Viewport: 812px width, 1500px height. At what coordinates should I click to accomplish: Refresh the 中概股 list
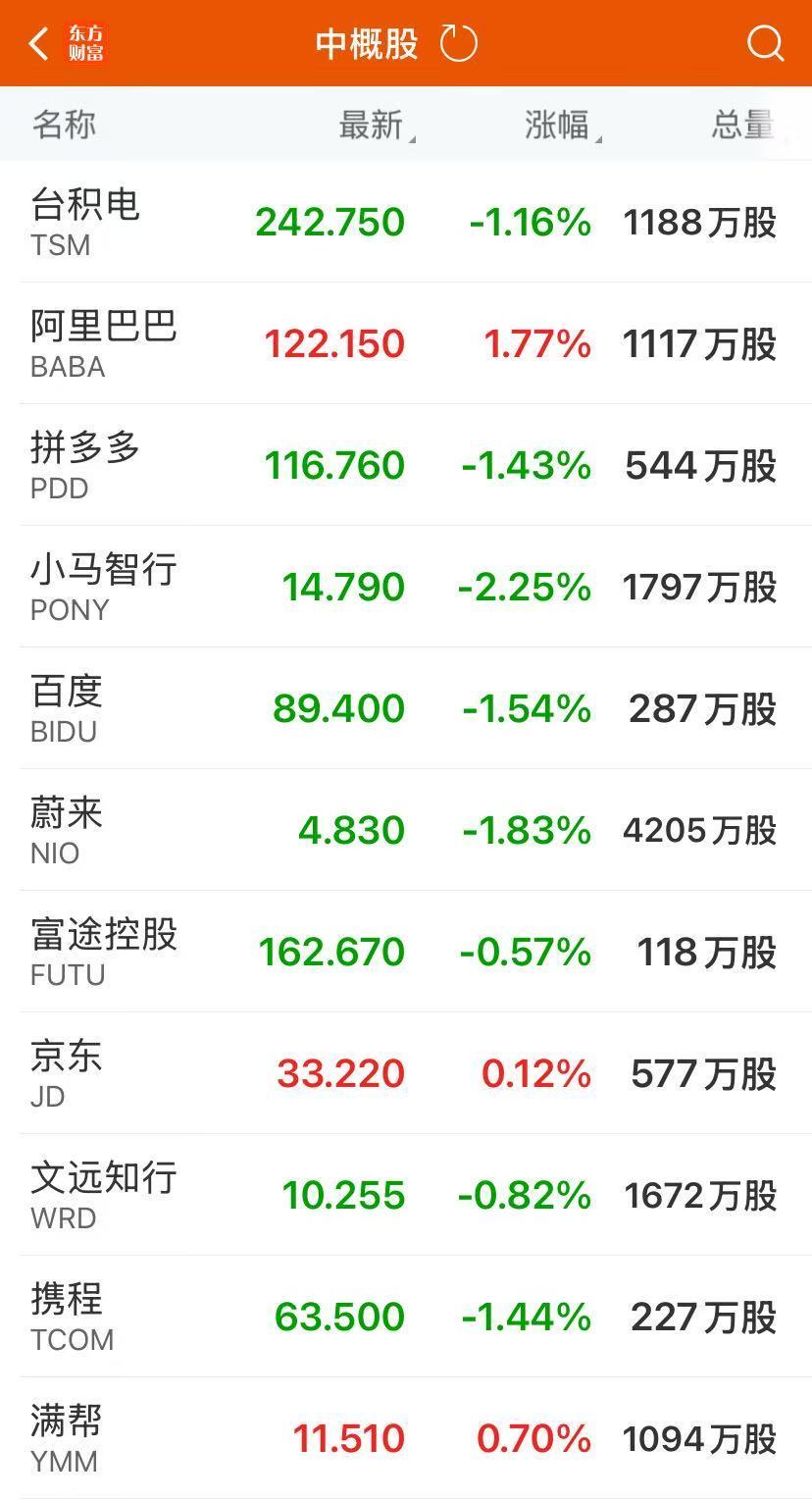(x=458, y=44)
